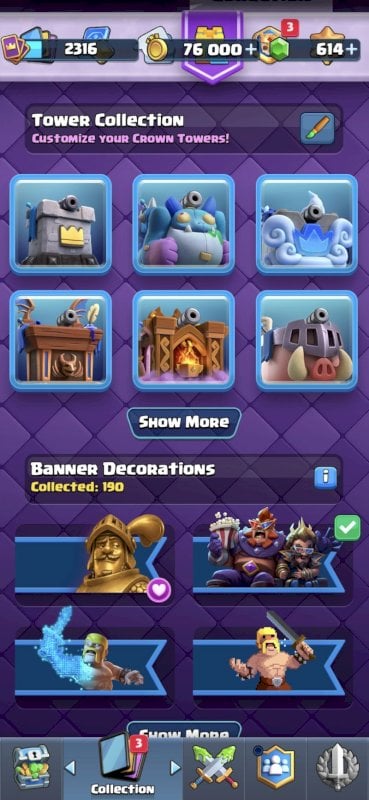Pick the white cloud tower skin
369x800 pixels.
pyautogui.click(x=307, y=224)
